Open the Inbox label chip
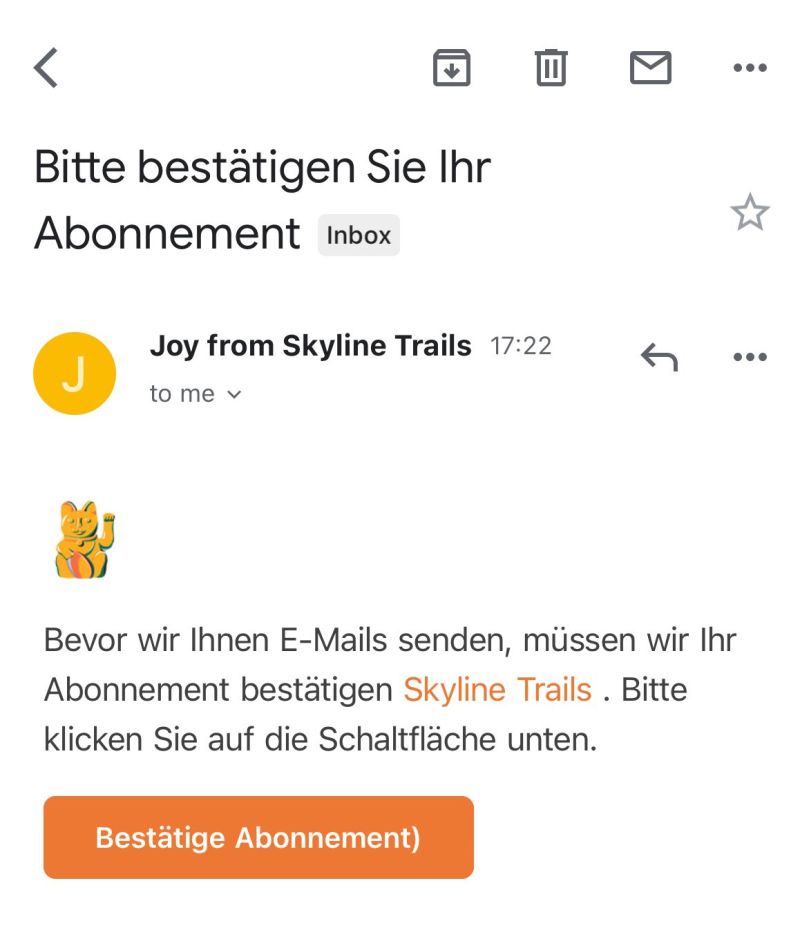 (x=359, y=235)
